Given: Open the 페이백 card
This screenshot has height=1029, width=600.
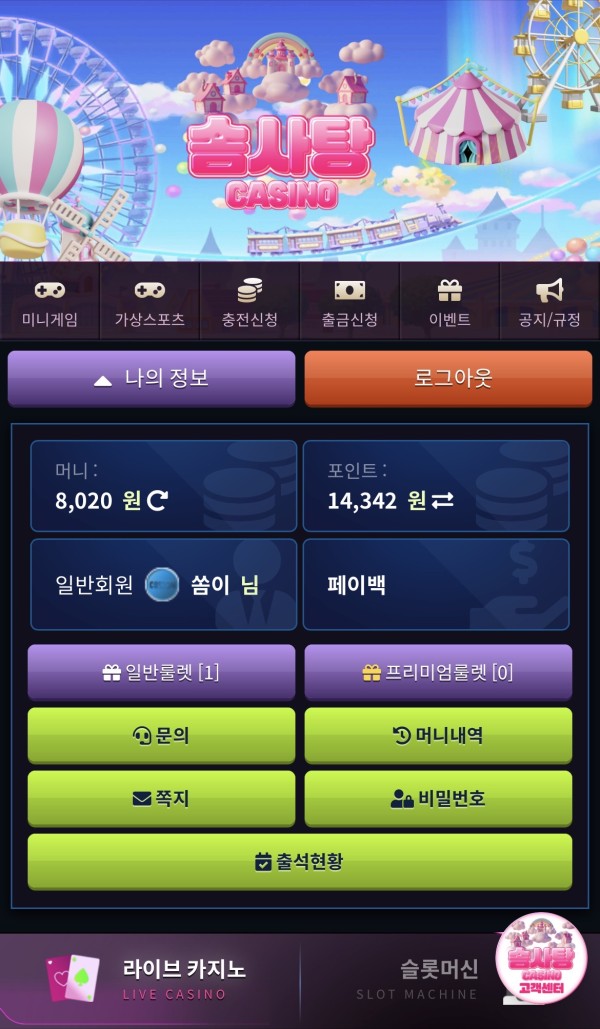Looking at the screenshot, I should (x=436, y=585).
